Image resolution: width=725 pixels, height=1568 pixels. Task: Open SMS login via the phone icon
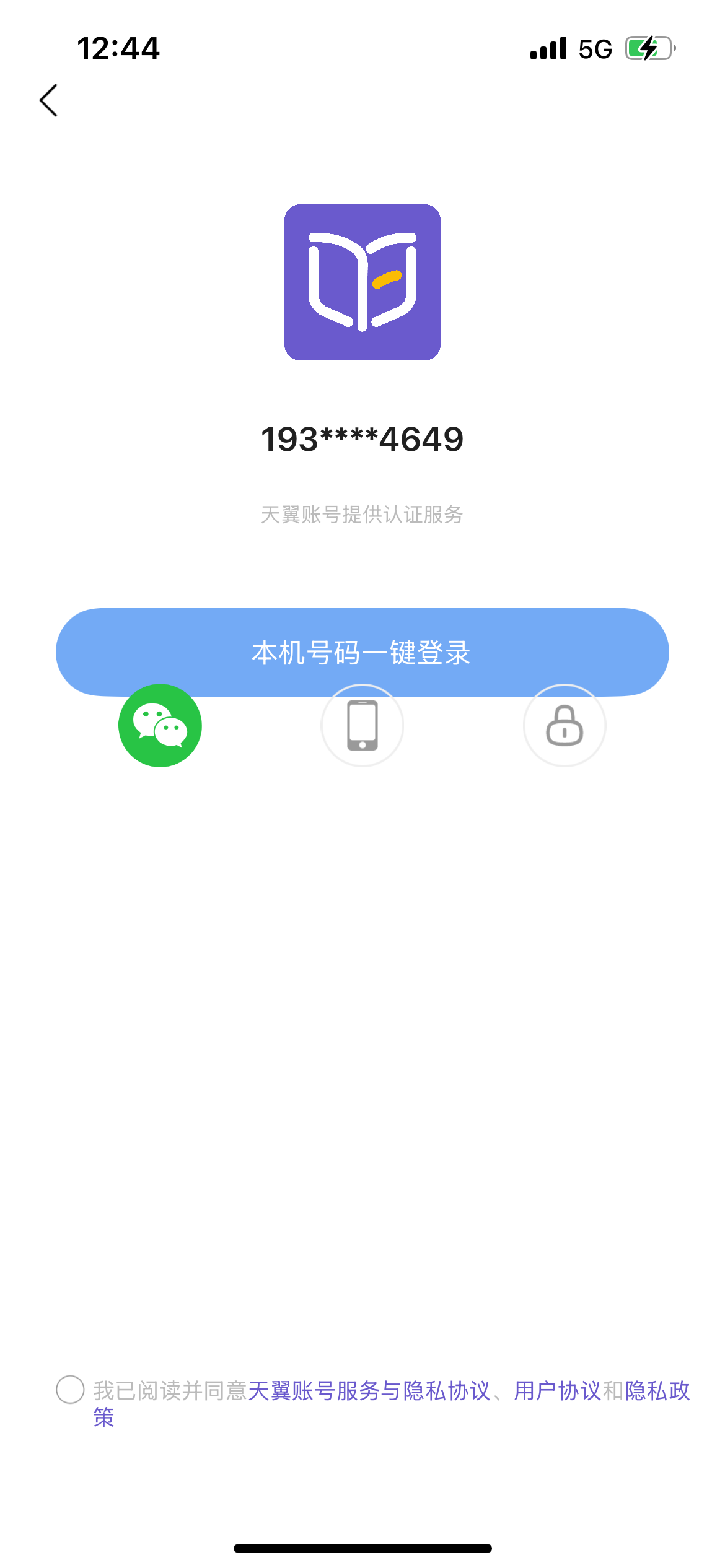tap(362, 725)
